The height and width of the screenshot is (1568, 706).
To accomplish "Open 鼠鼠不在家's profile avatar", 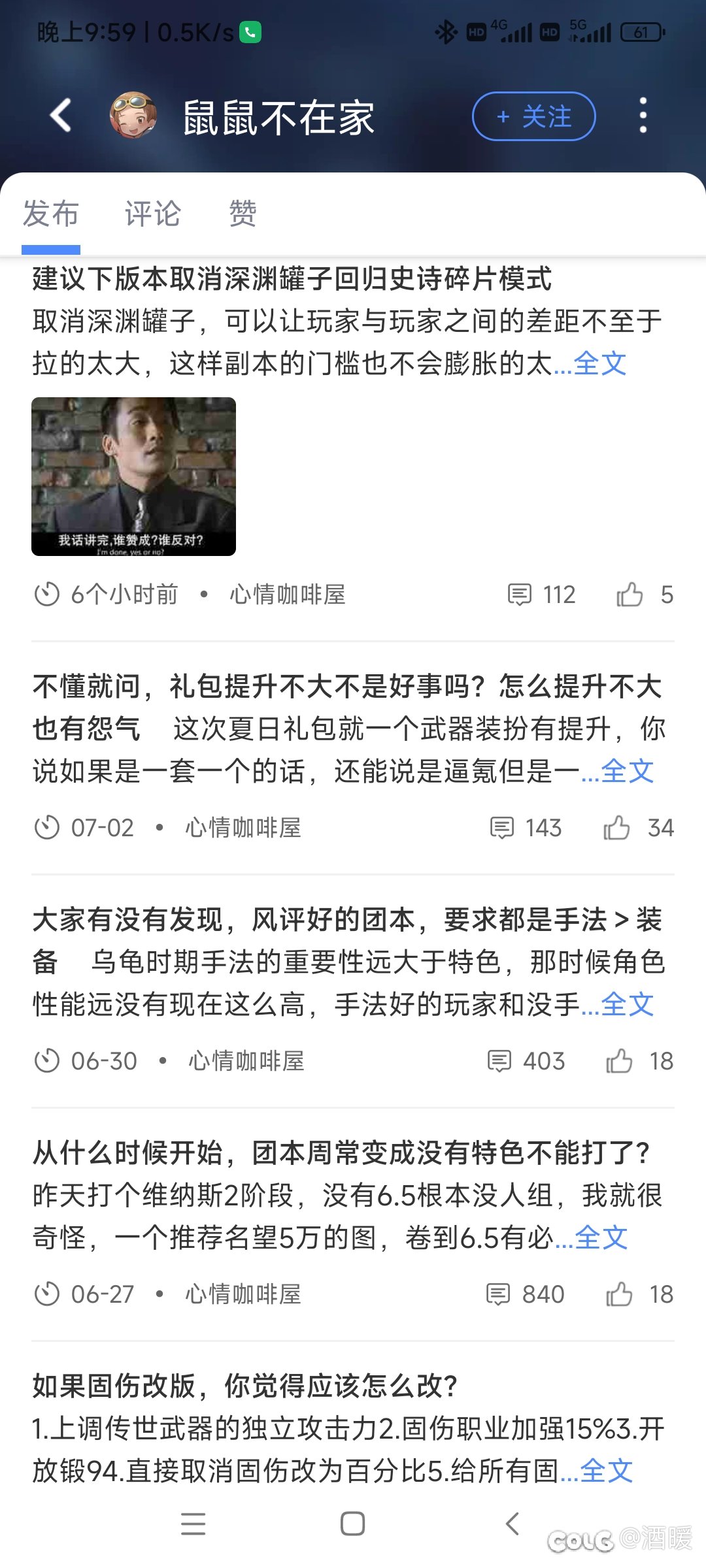I will point(133,116).
